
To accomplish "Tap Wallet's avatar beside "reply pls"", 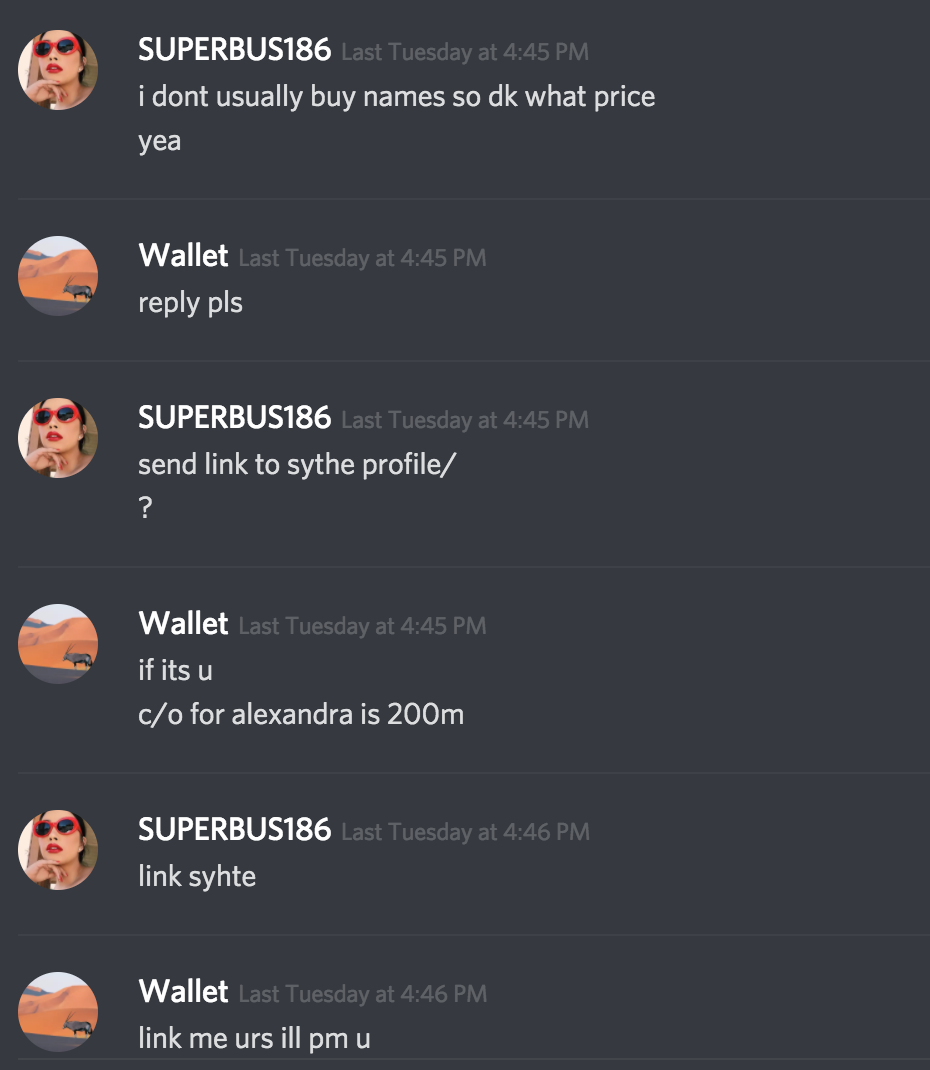I will tap(58, 276).
